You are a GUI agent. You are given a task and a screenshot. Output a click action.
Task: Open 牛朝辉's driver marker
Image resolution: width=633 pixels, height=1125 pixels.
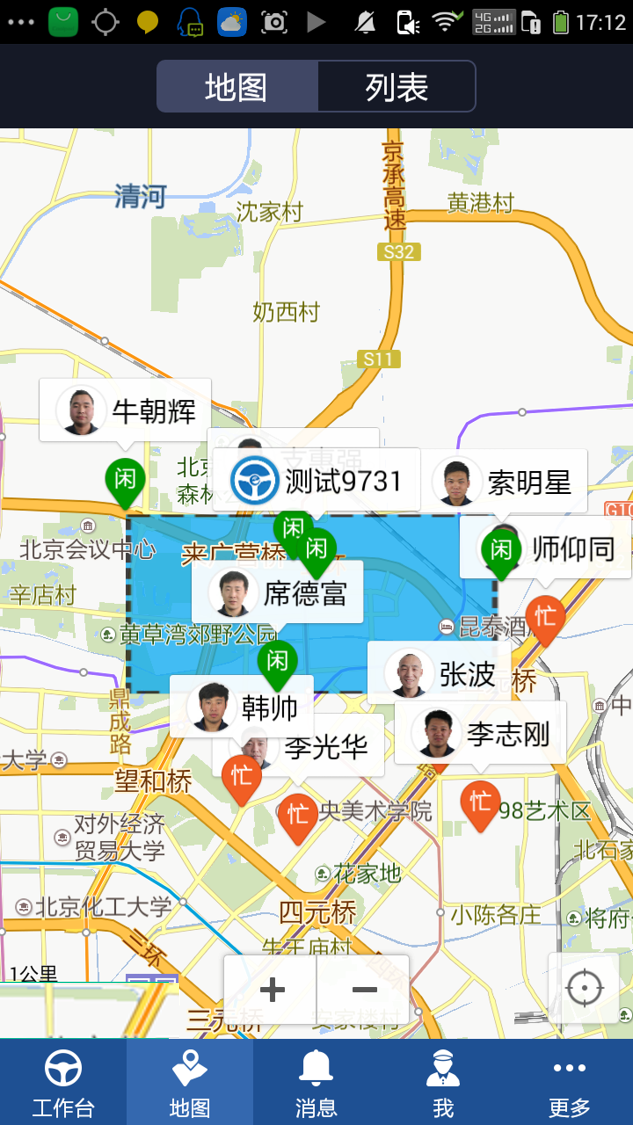point(125,410)
